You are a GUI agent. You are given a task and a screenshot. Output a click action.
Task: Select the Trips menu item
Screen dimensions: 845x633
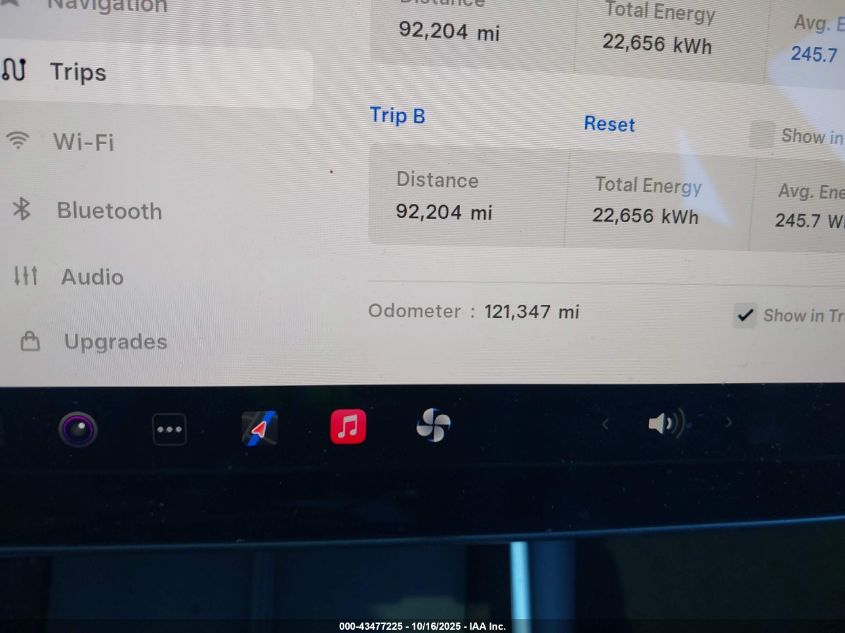tap(78, 72)
